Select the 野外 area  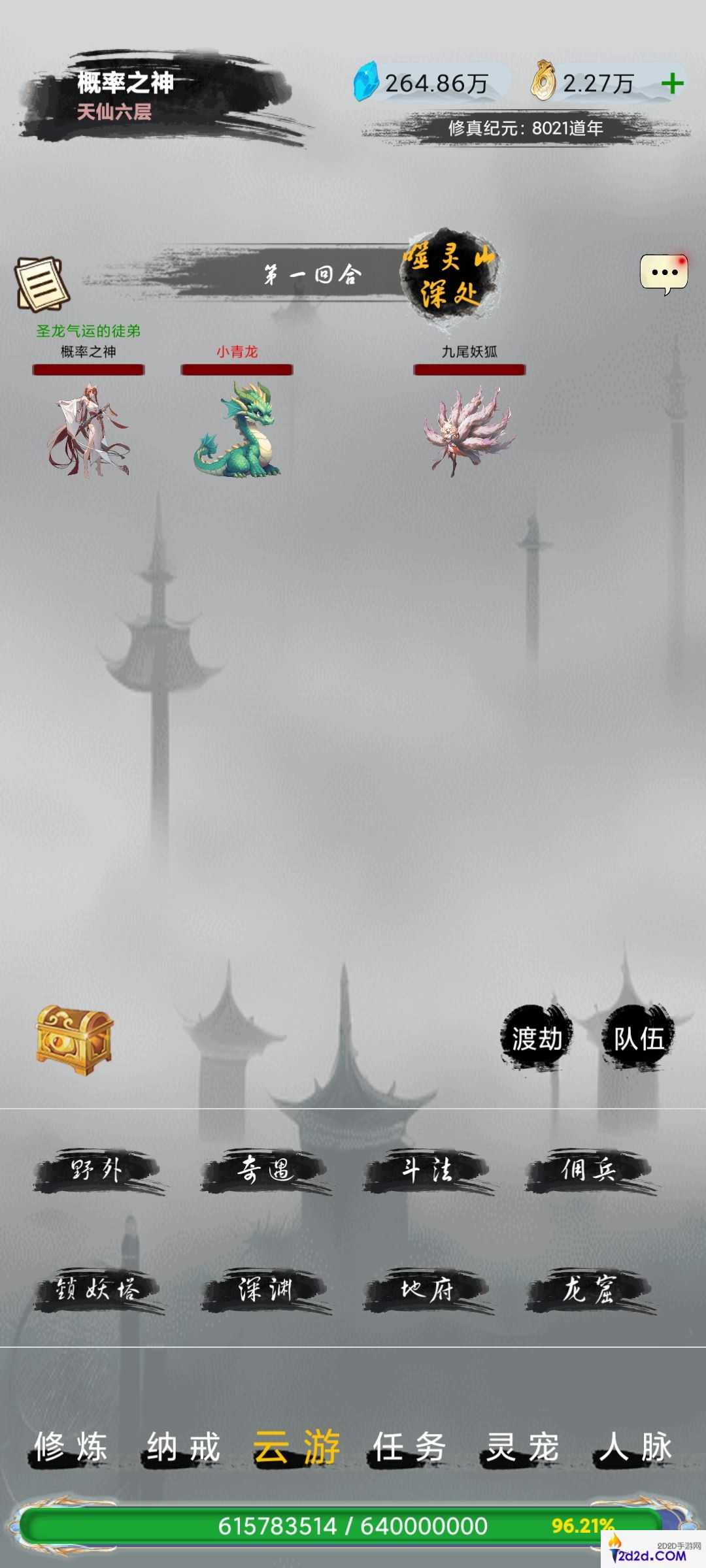click(98, 1170)
